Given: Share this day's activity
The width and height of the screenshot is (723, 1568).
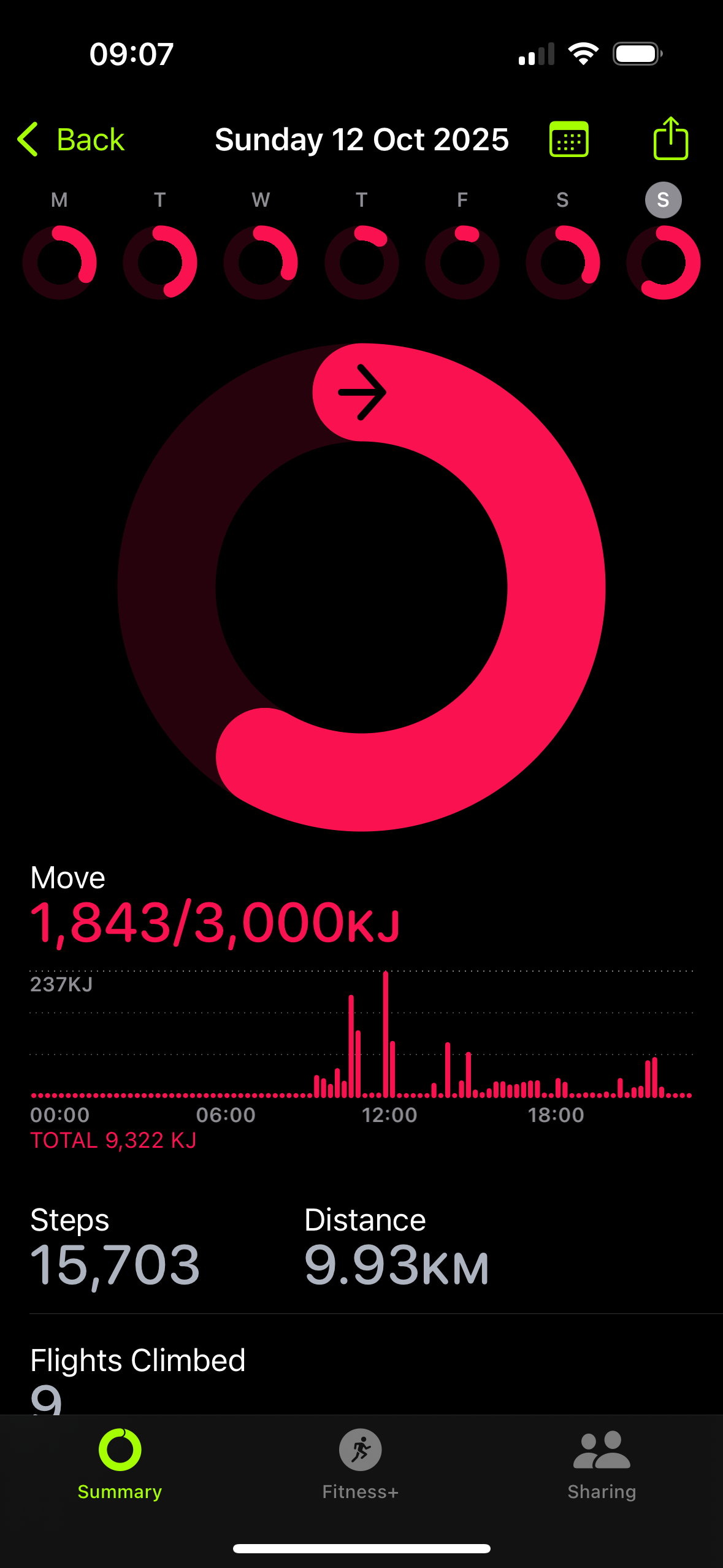Looking at the screenshot, I should 670,139.
